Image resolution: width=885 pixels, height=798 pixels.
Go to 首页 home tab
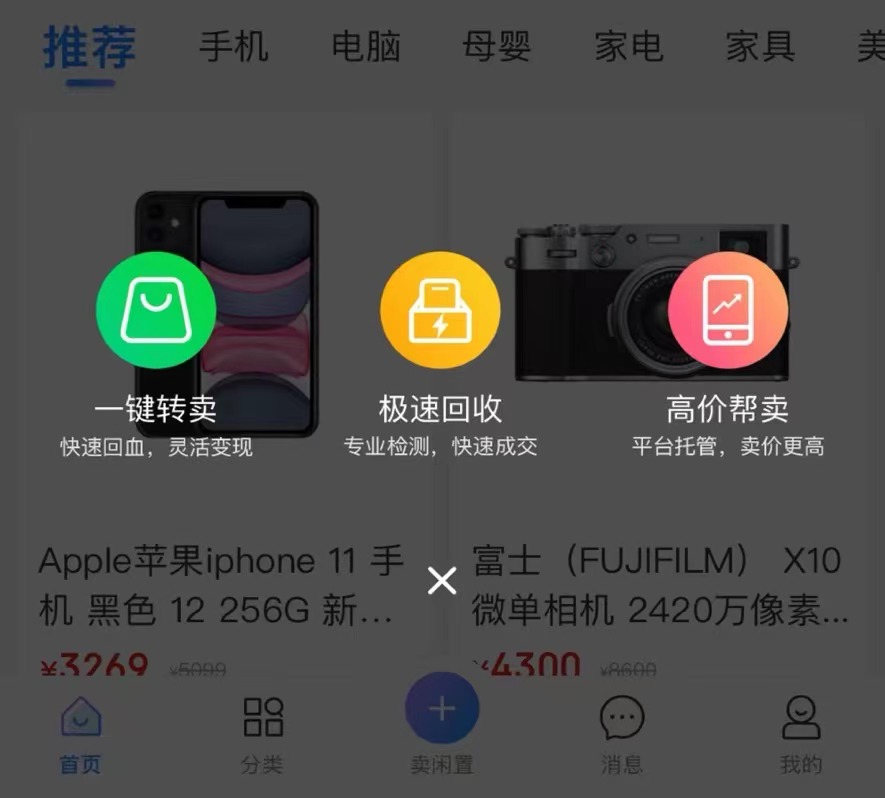80,735
